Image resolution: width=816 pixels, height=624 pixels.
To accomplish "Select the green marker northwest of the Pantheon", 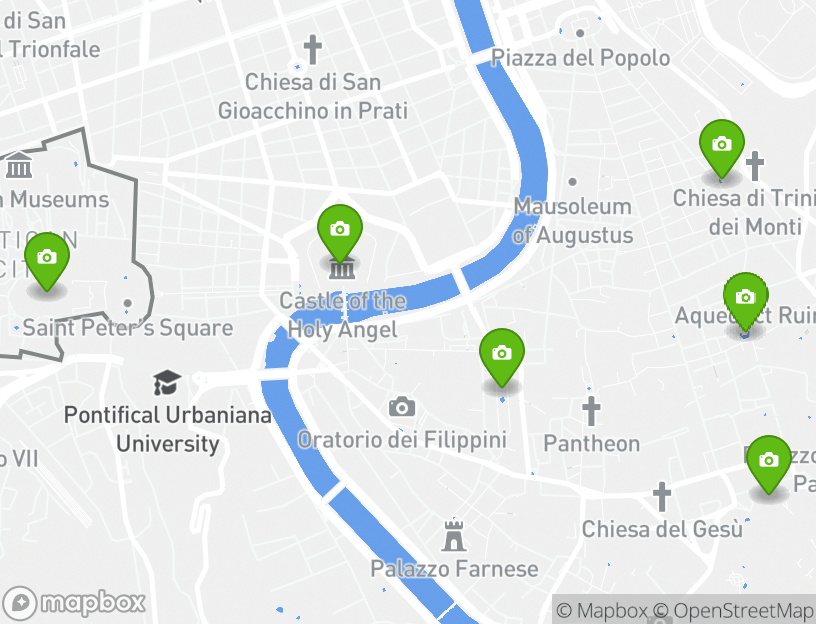I will tap(502, 355).
